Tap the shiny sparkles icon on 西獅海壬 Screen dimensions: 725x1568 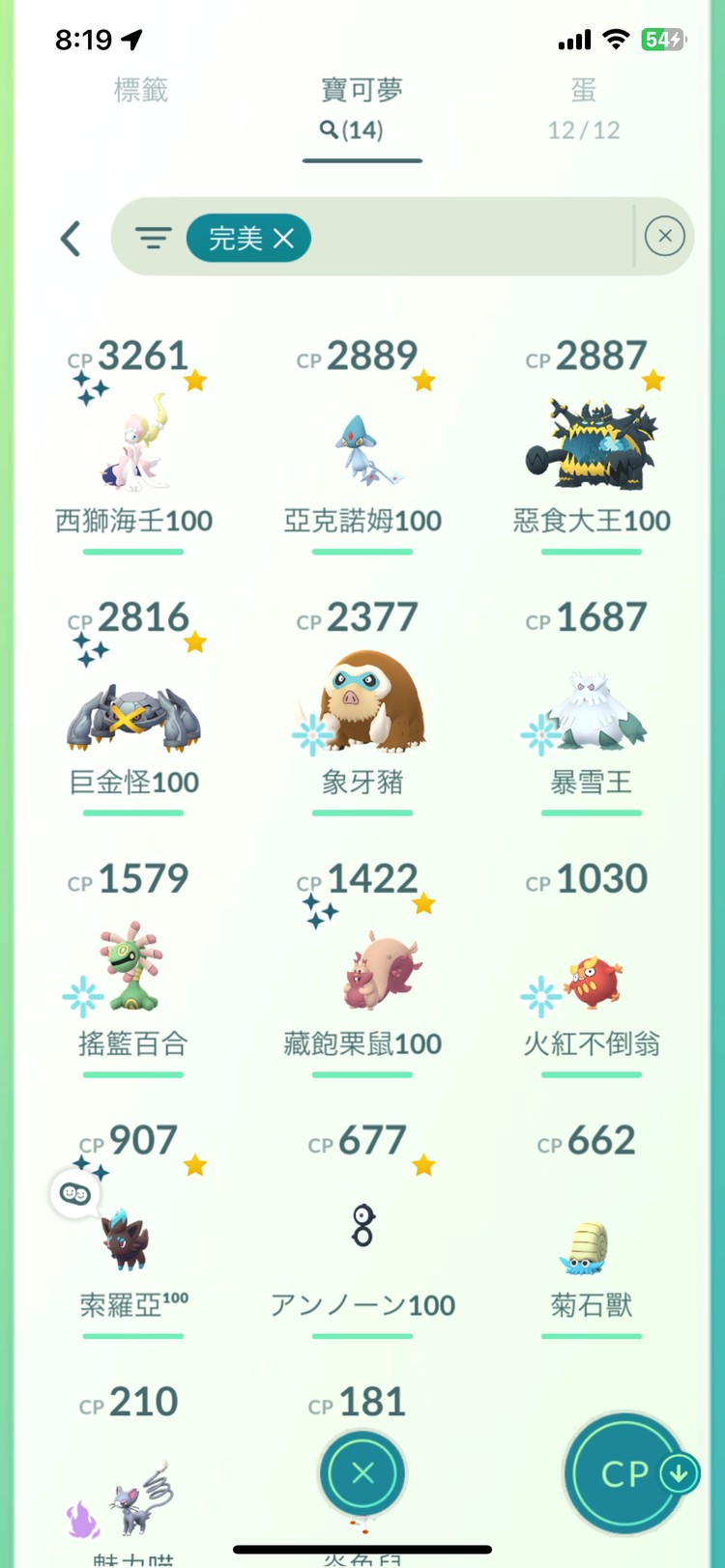click(89, 387)
